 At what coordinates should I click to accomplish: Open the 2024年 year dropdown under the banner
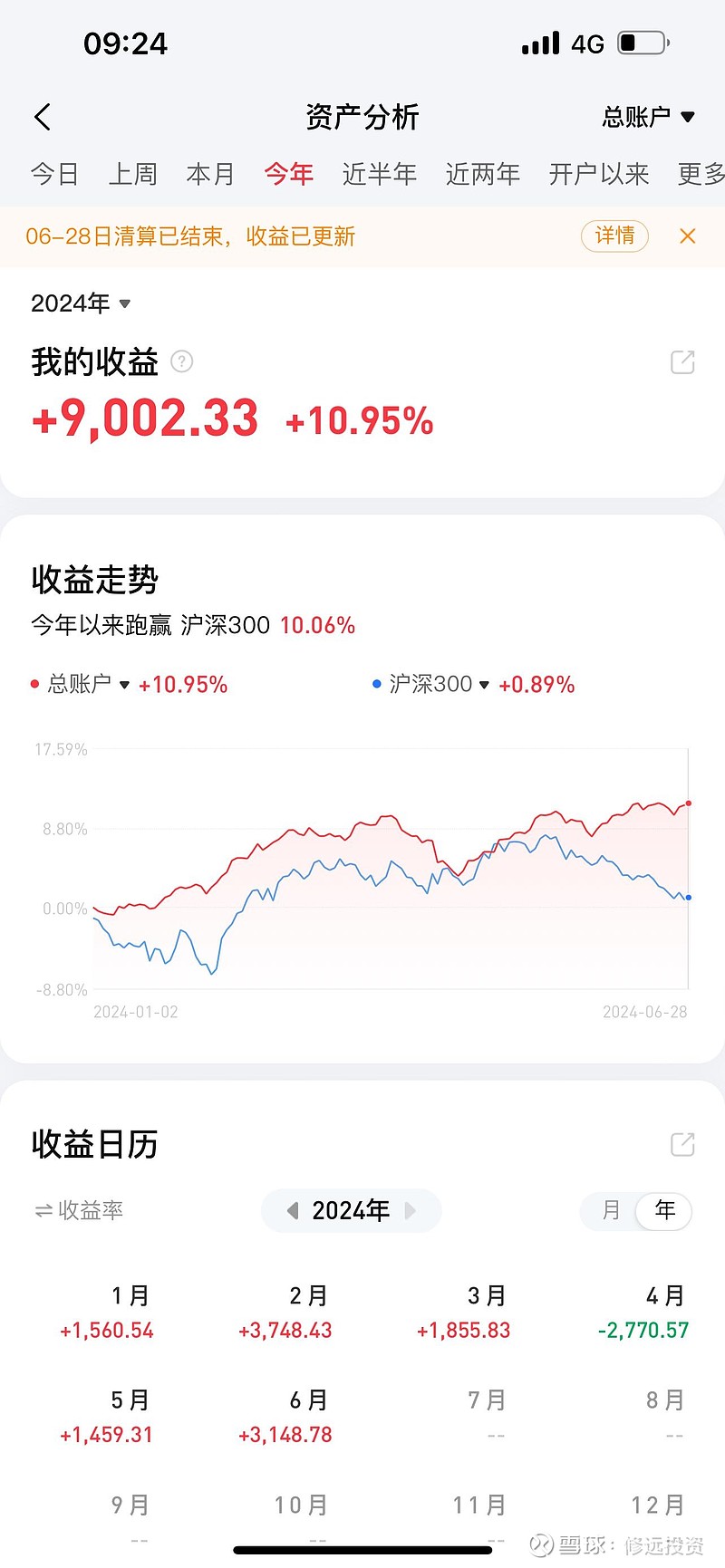82,303
